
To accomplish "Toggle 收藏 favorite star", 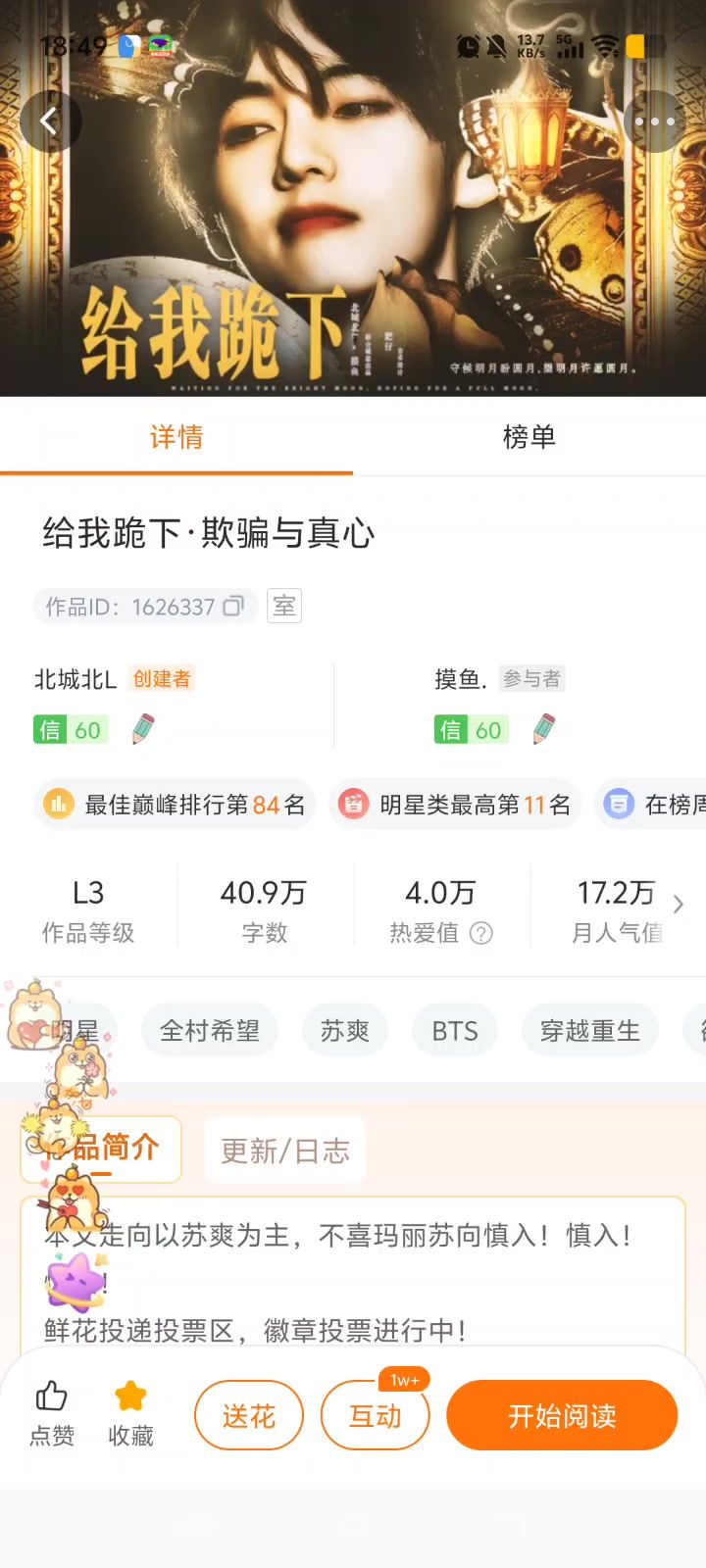I will 130,1413.
